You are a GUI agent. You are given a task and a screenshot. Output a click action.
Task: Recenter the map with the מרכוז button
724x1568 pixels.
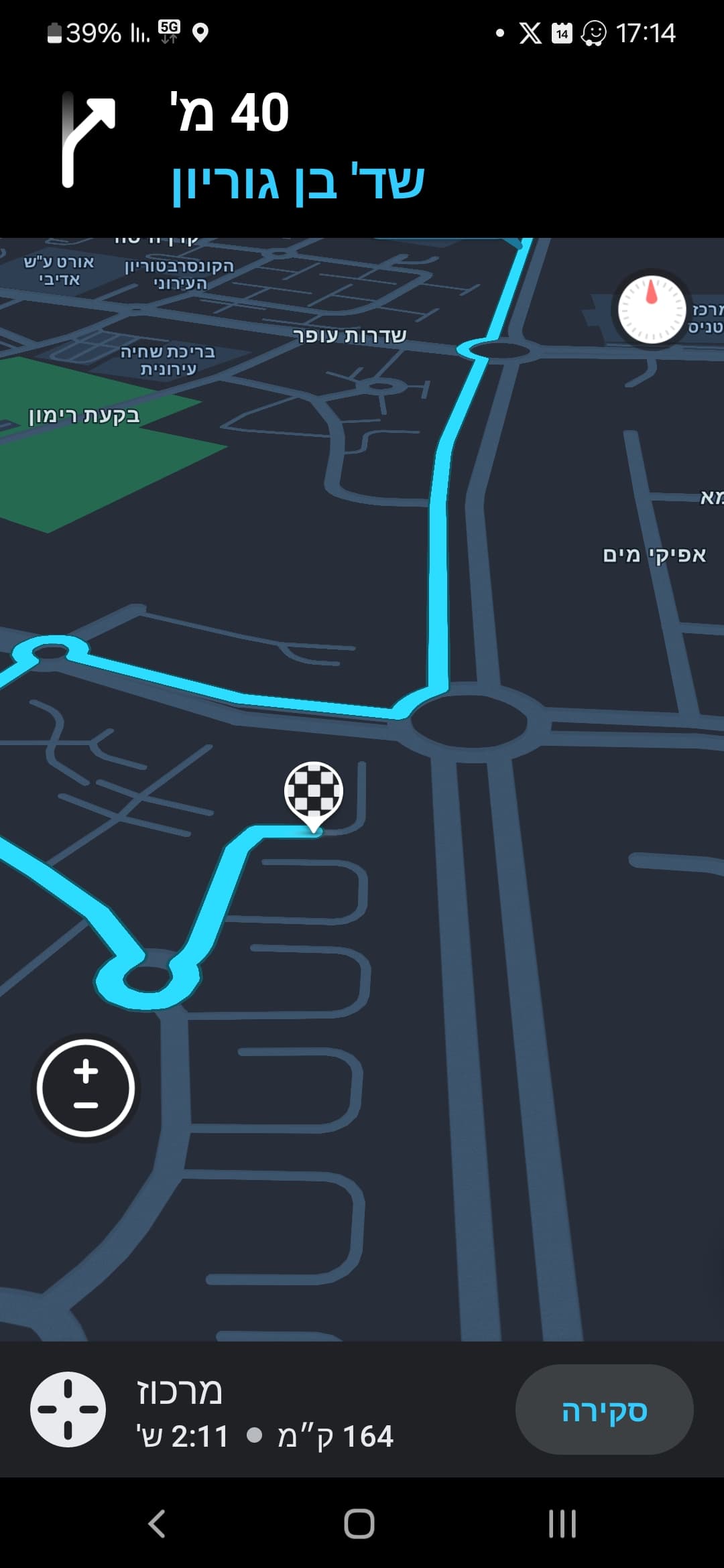pyautogui.click(x=68, y=1409)
